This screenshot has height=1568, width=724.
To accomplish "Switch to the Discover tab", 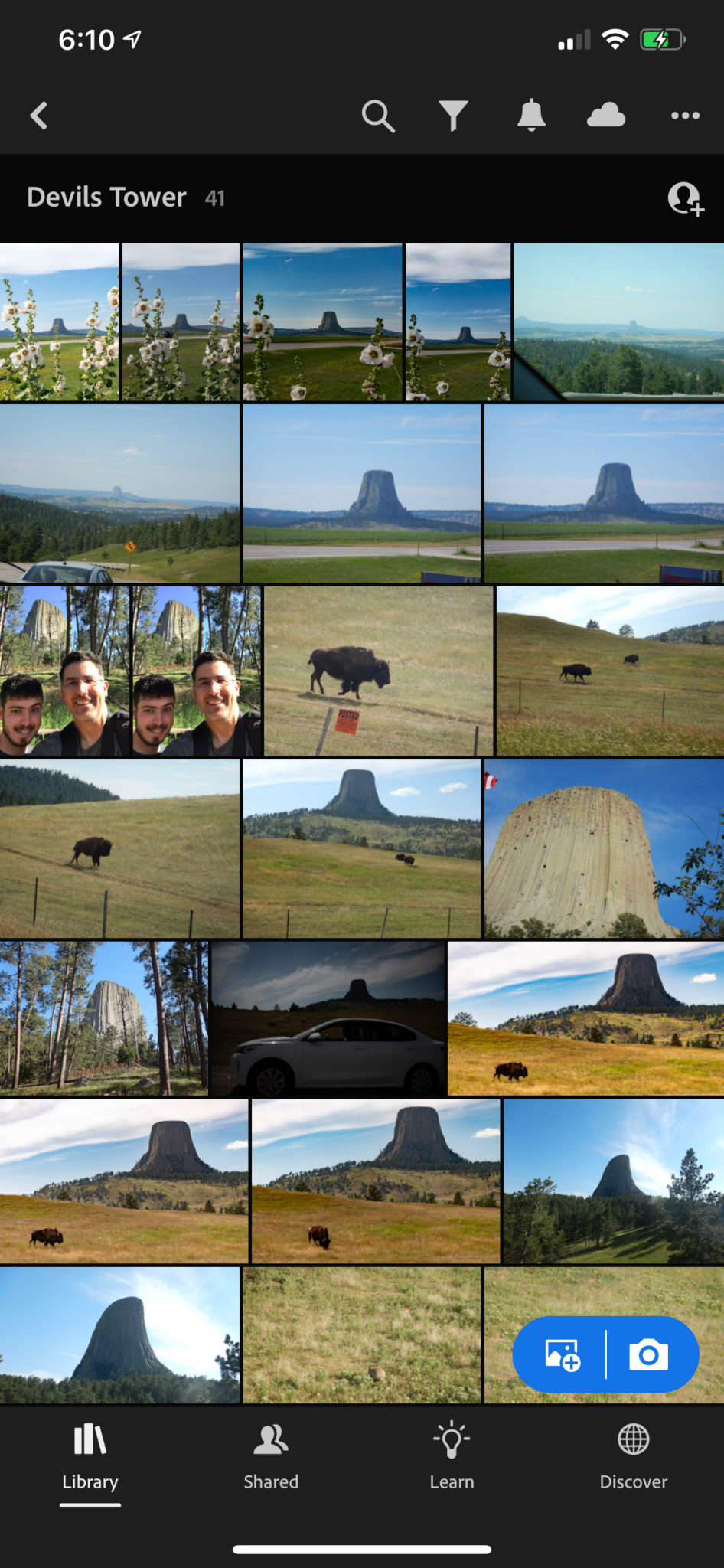I will point(633,1456).
